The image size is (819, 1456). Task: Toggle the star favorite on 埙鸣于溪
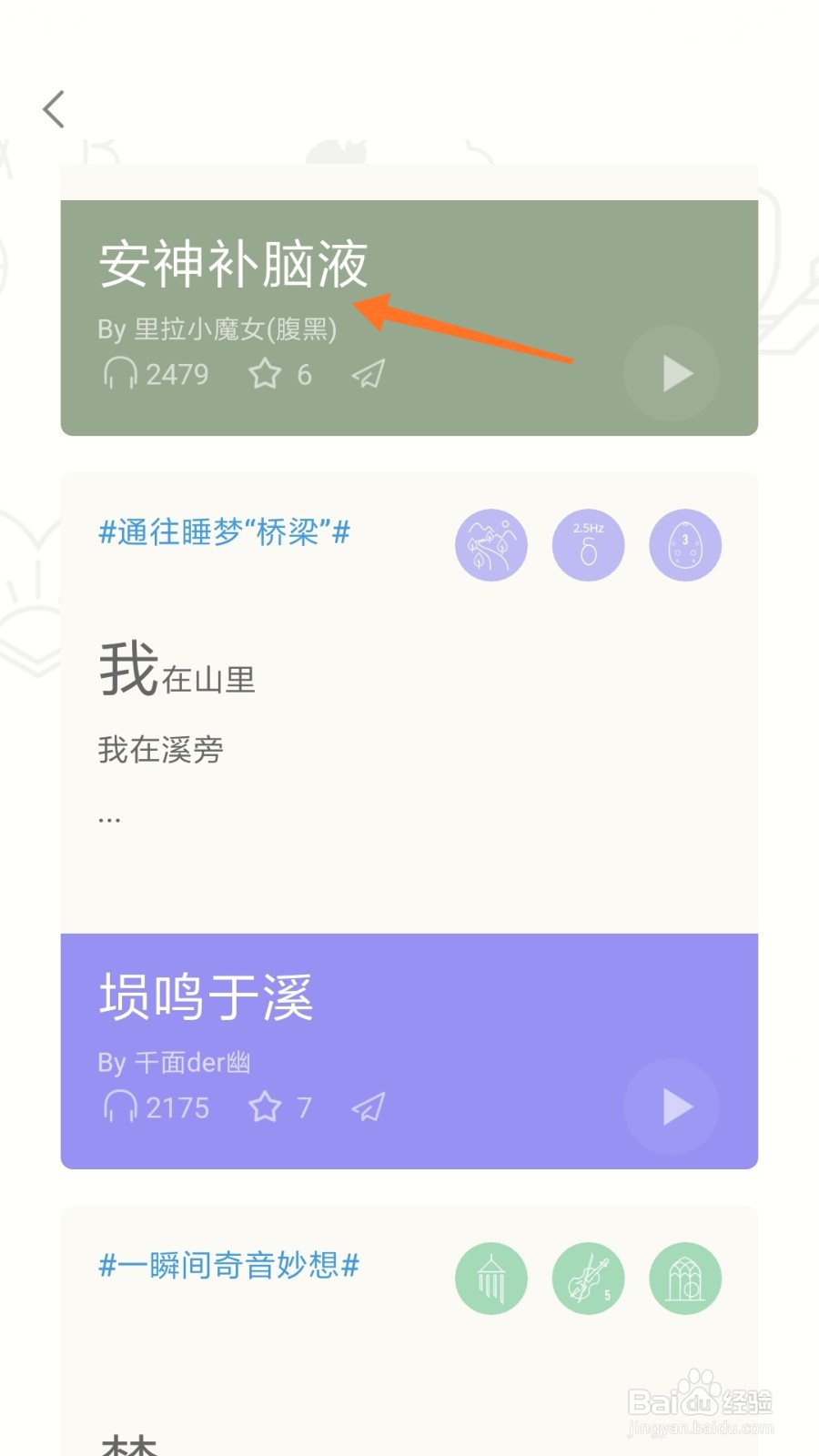[266, 1107]
